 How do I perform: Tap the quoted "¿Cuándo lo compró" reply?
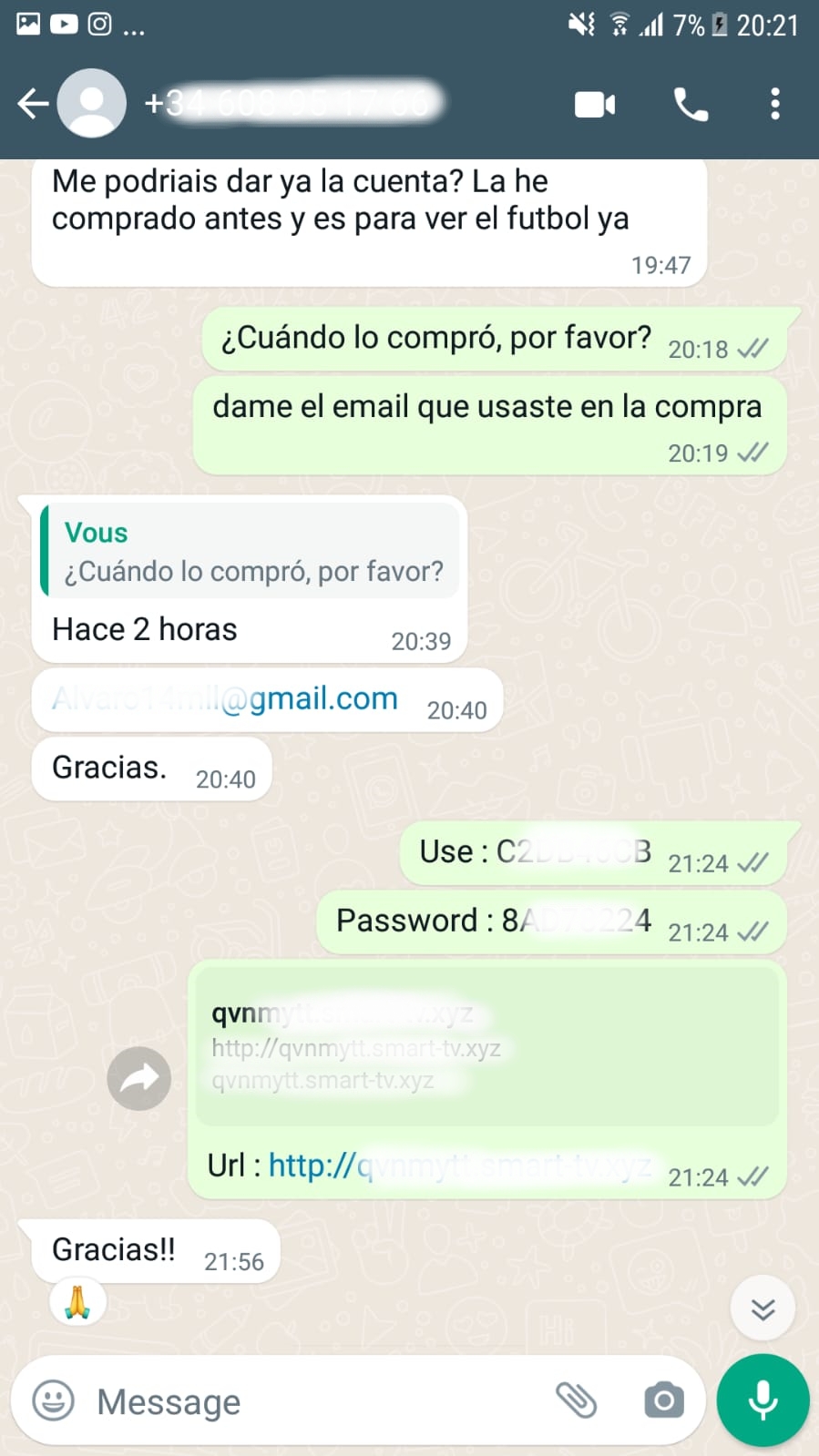tap(251, 553)
